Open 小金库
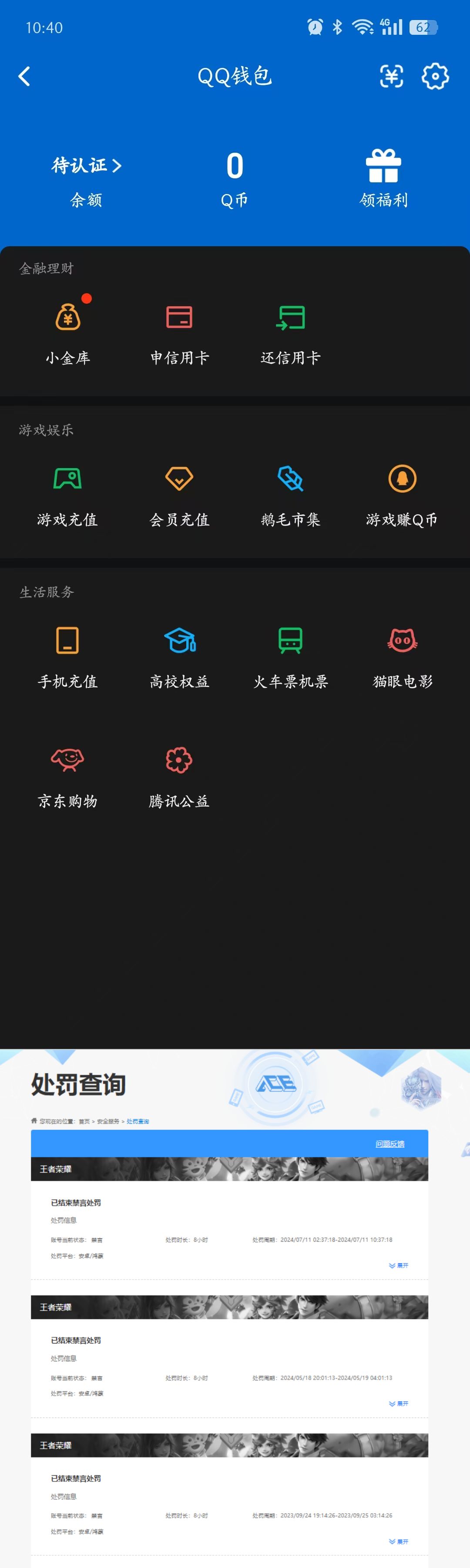 [x=67, y=332]
